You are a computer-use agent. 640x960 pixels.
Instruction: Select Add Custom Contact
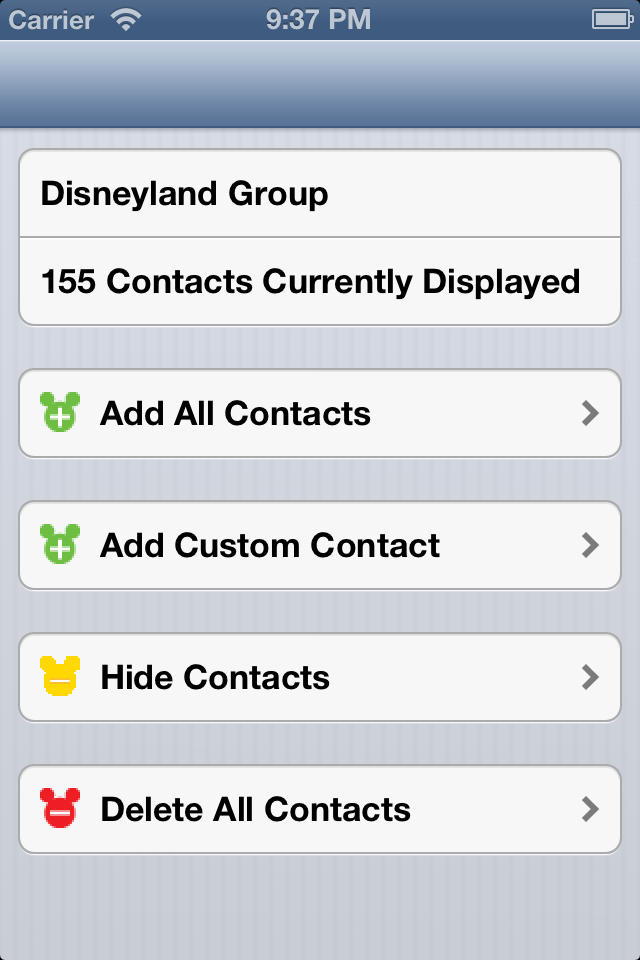(x=320, y=545)
